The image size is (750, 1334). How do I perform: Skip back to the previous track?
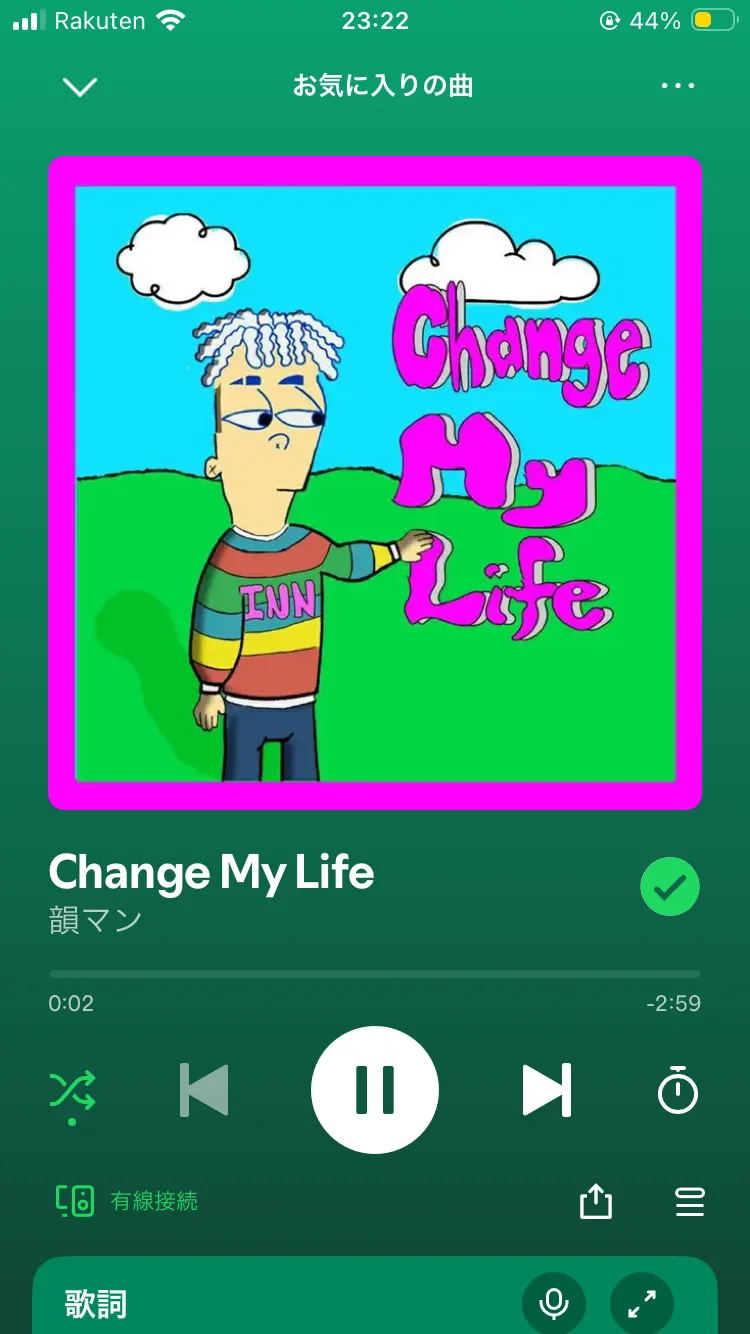point(204,1090)
